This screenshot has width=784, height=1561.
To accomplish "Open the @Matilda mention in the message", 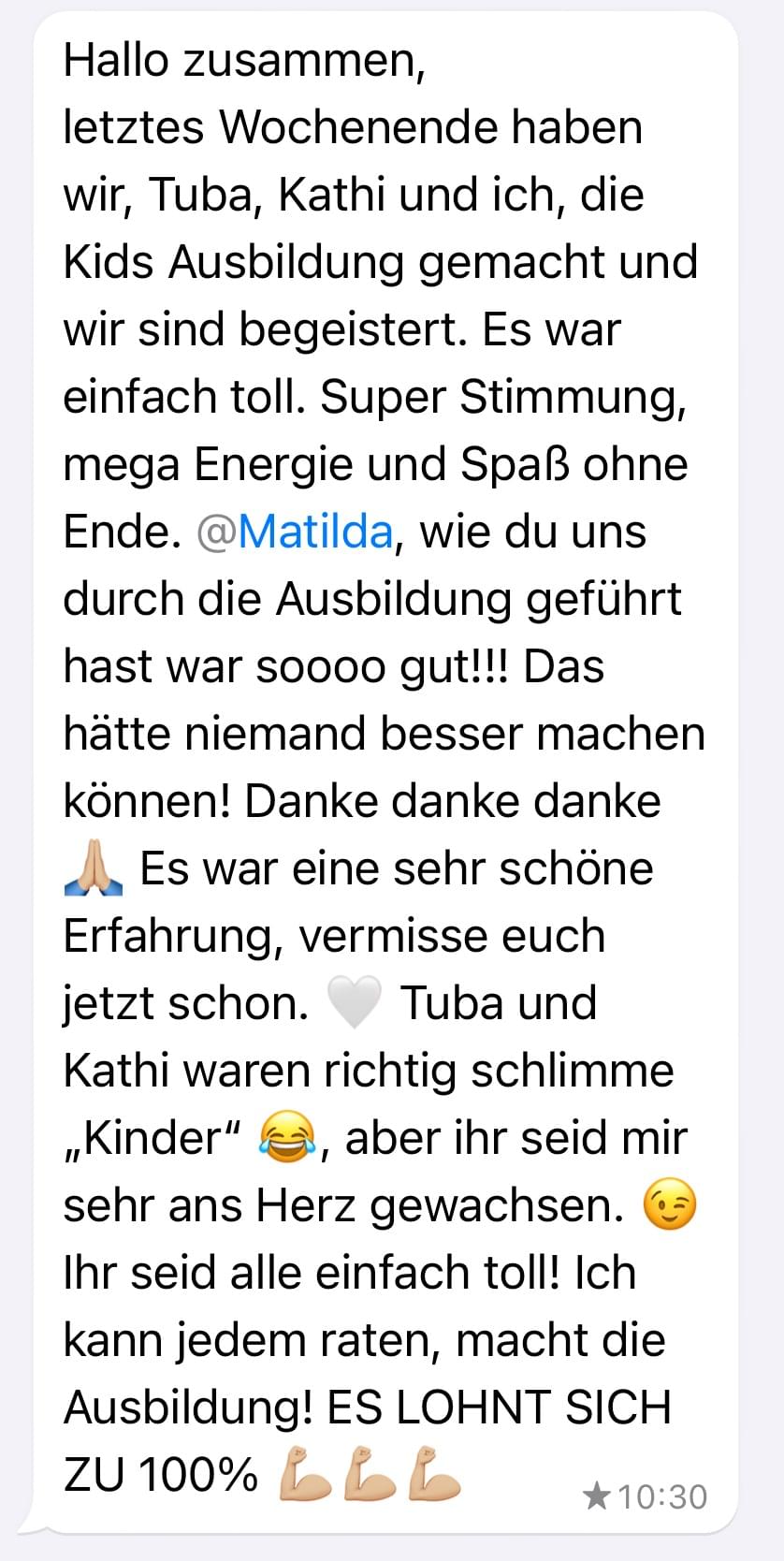I will point(295,532).
